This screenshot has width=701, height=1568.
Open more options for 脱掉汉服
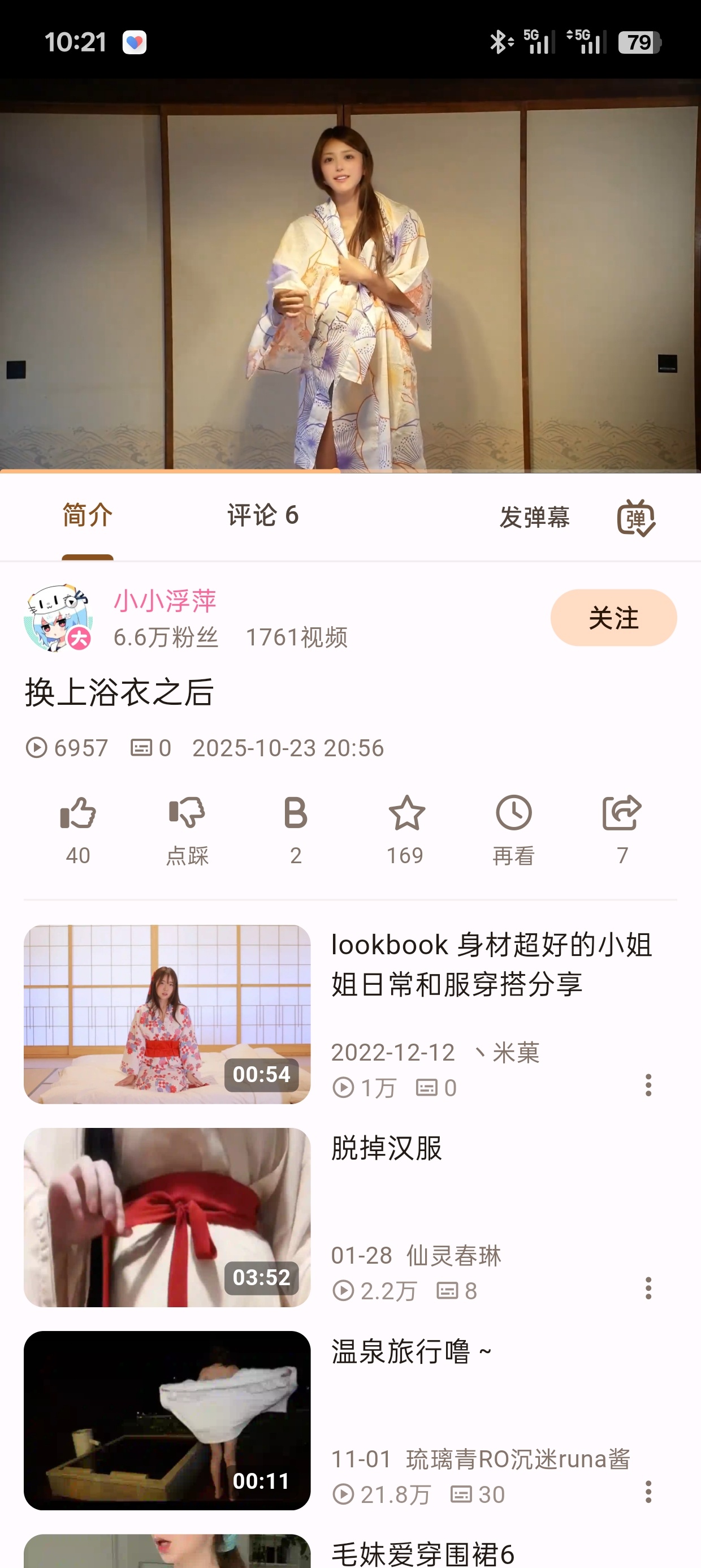(x=648, y=1289)
